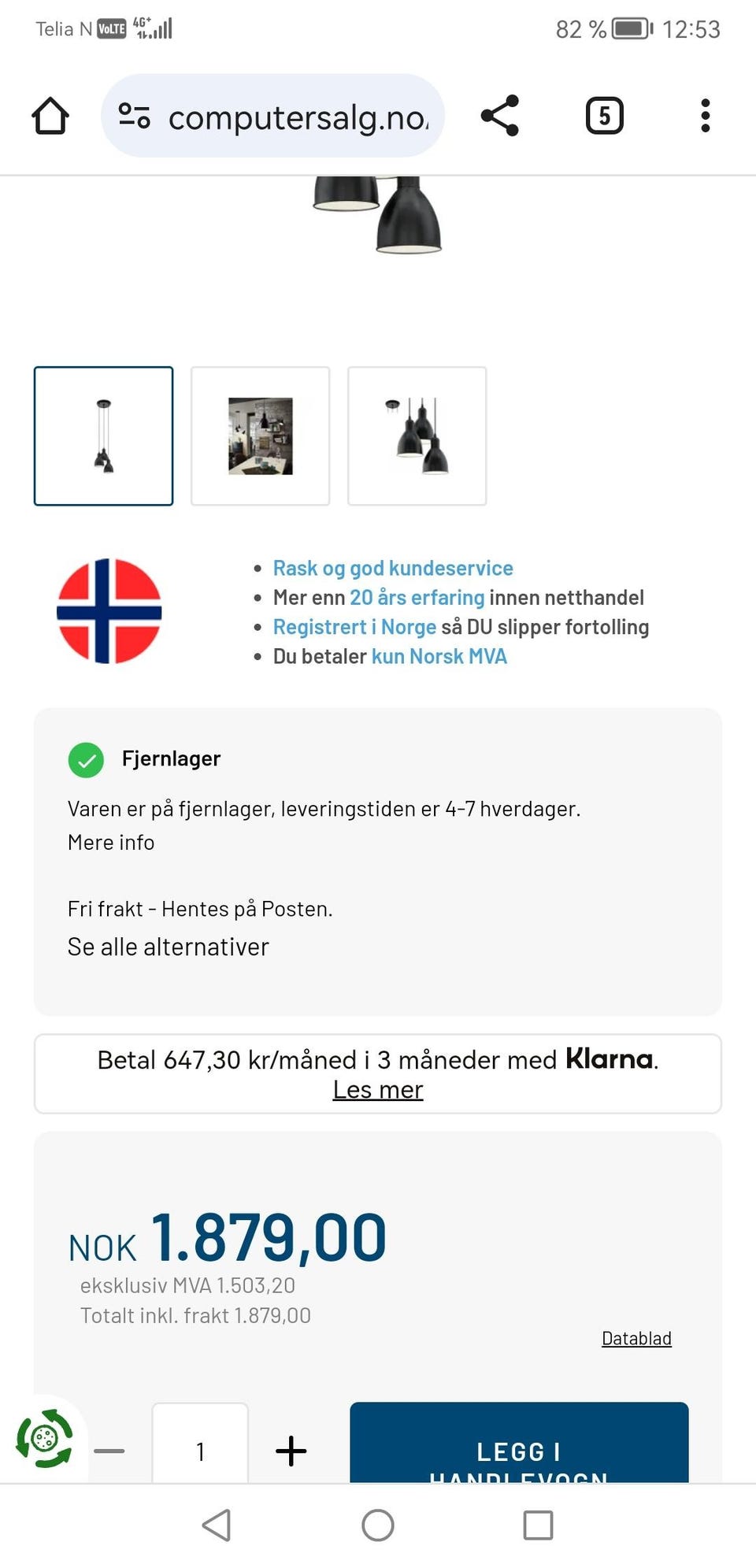The height and width of the screenshot is (1568, 756).
Task: Tap the Fjernlager green checkmark icon
Action: [x=86, y=760]
